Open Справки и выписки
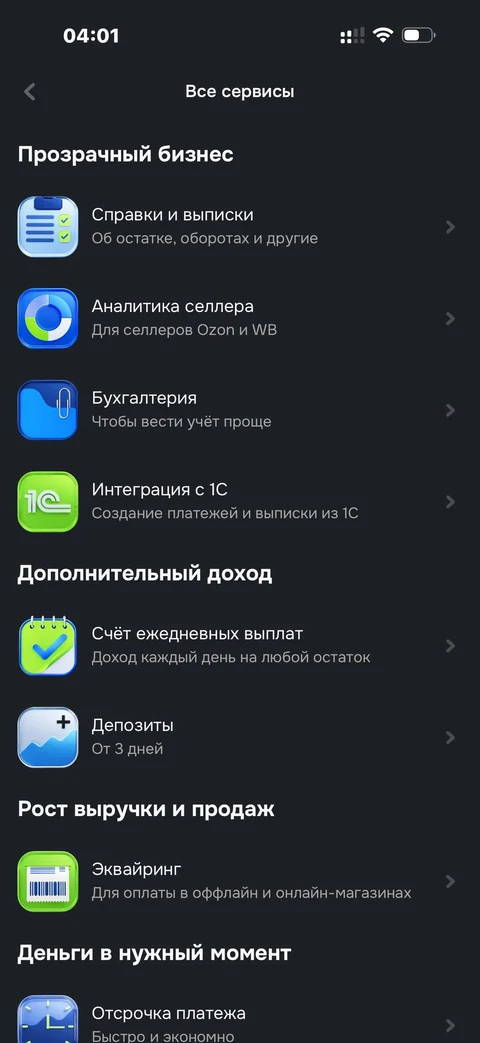The width and height of the screenshot is (480, 1043). click(240, 226)
